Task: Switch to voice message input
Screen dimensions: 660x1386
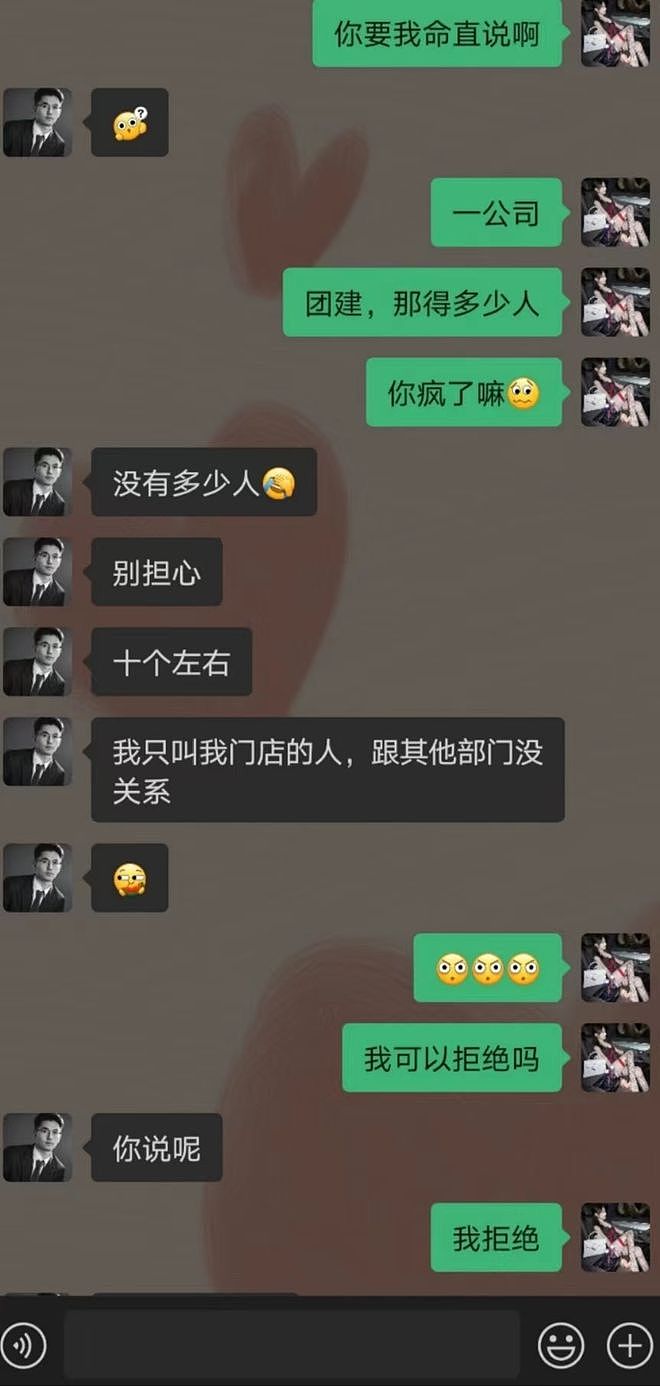Action: coord(23,1346)
